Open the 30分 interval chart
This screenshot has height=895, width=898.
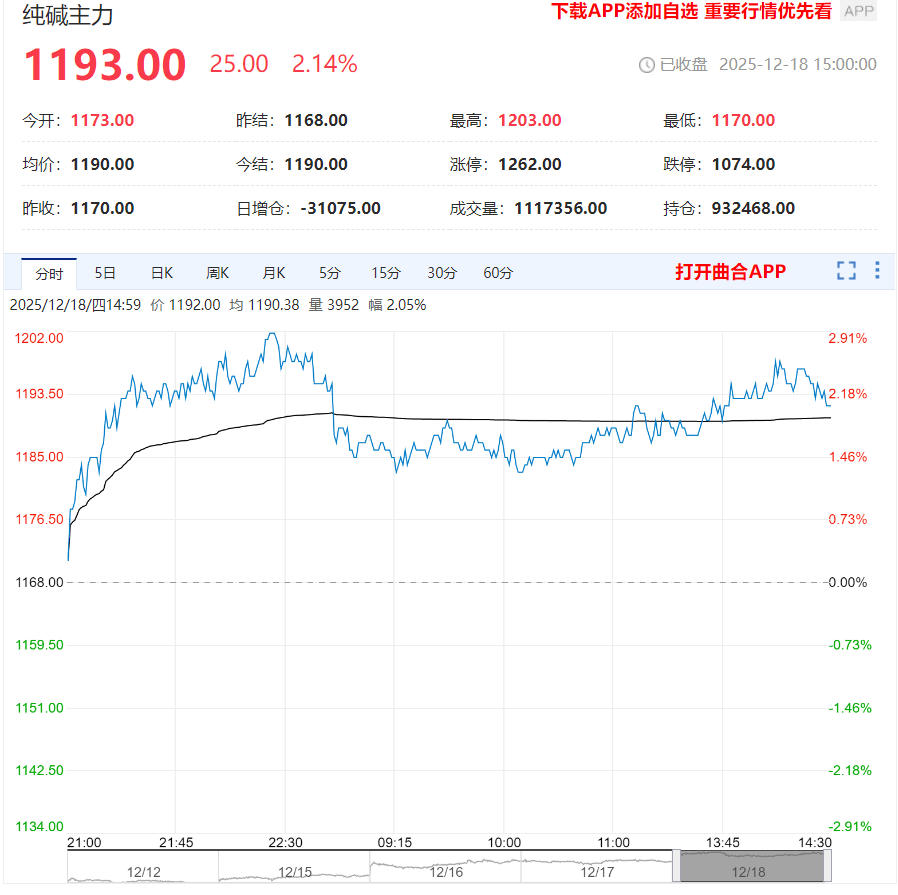click(442, 272)
